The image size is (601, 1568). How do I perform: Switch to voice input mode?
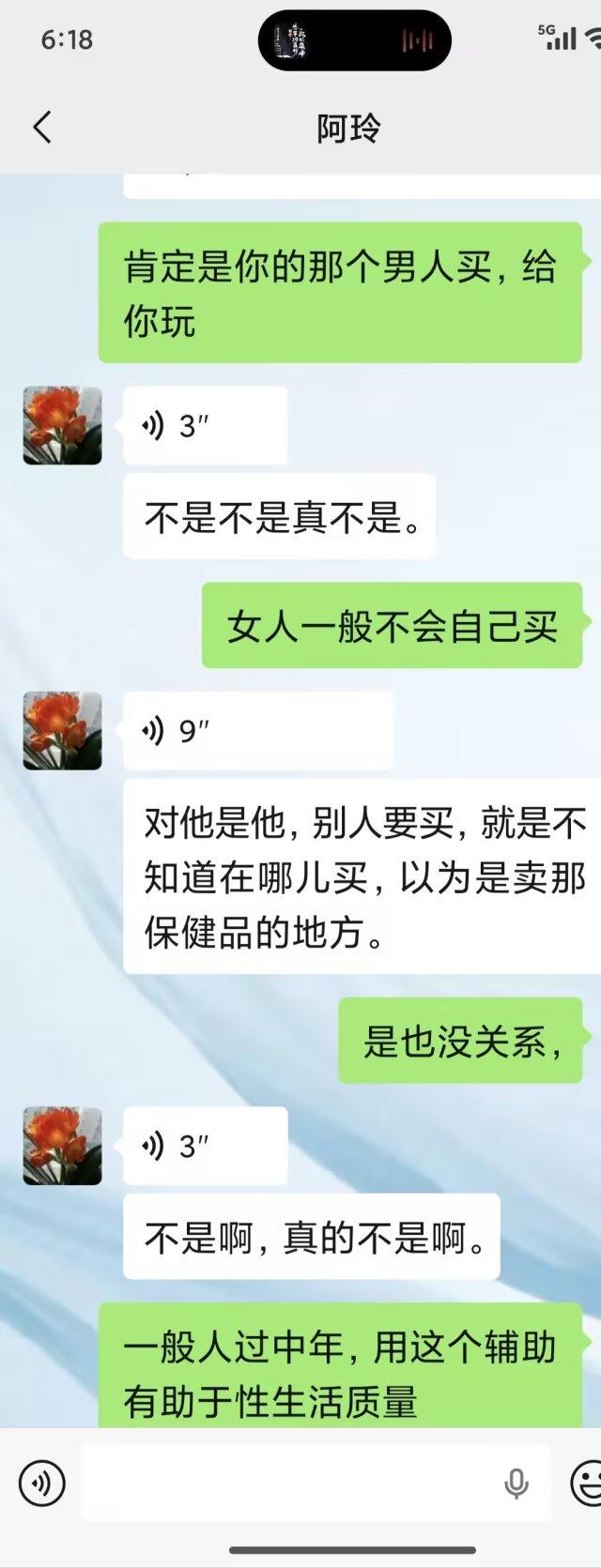click(42, 1484)
